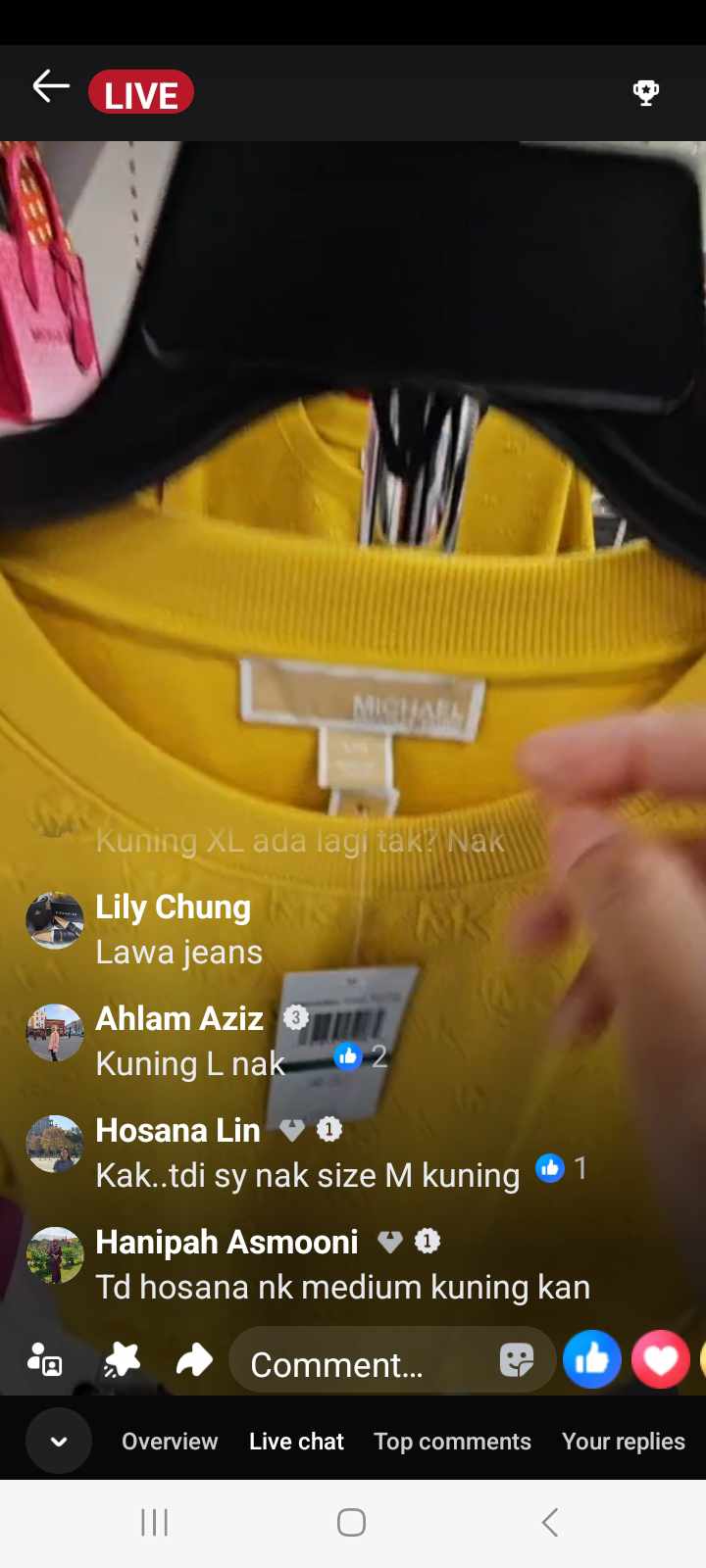Share this live video
This screenshot has height=1568, width=706.
[194, 1360]
